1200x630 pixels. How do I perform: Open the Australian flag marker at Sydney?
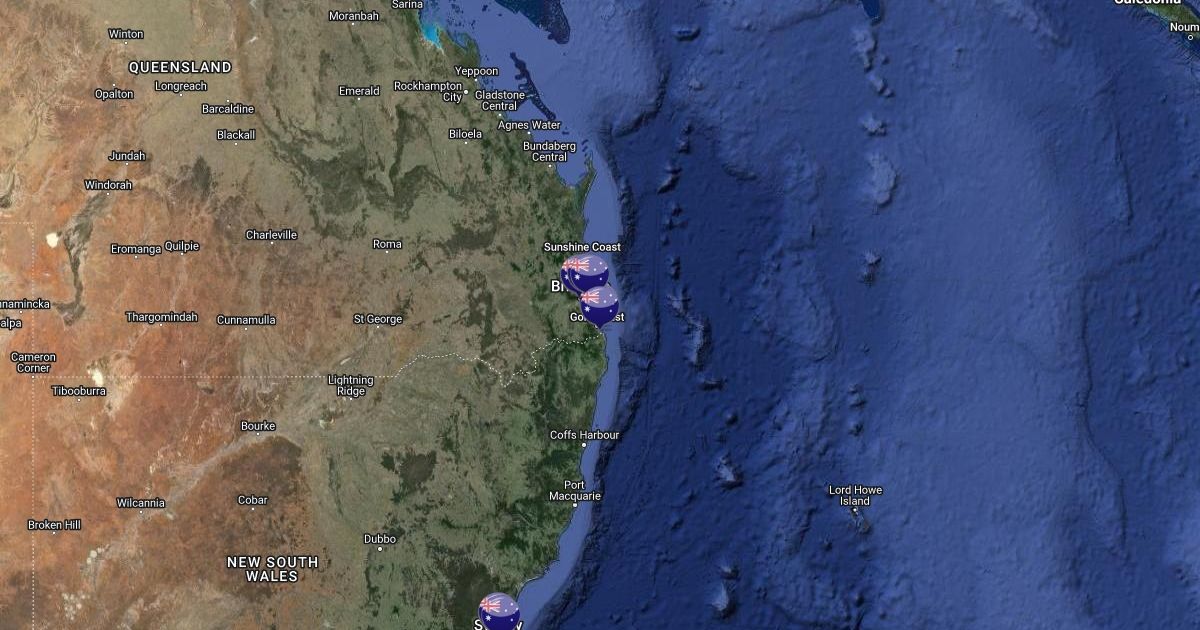[498, 609]
